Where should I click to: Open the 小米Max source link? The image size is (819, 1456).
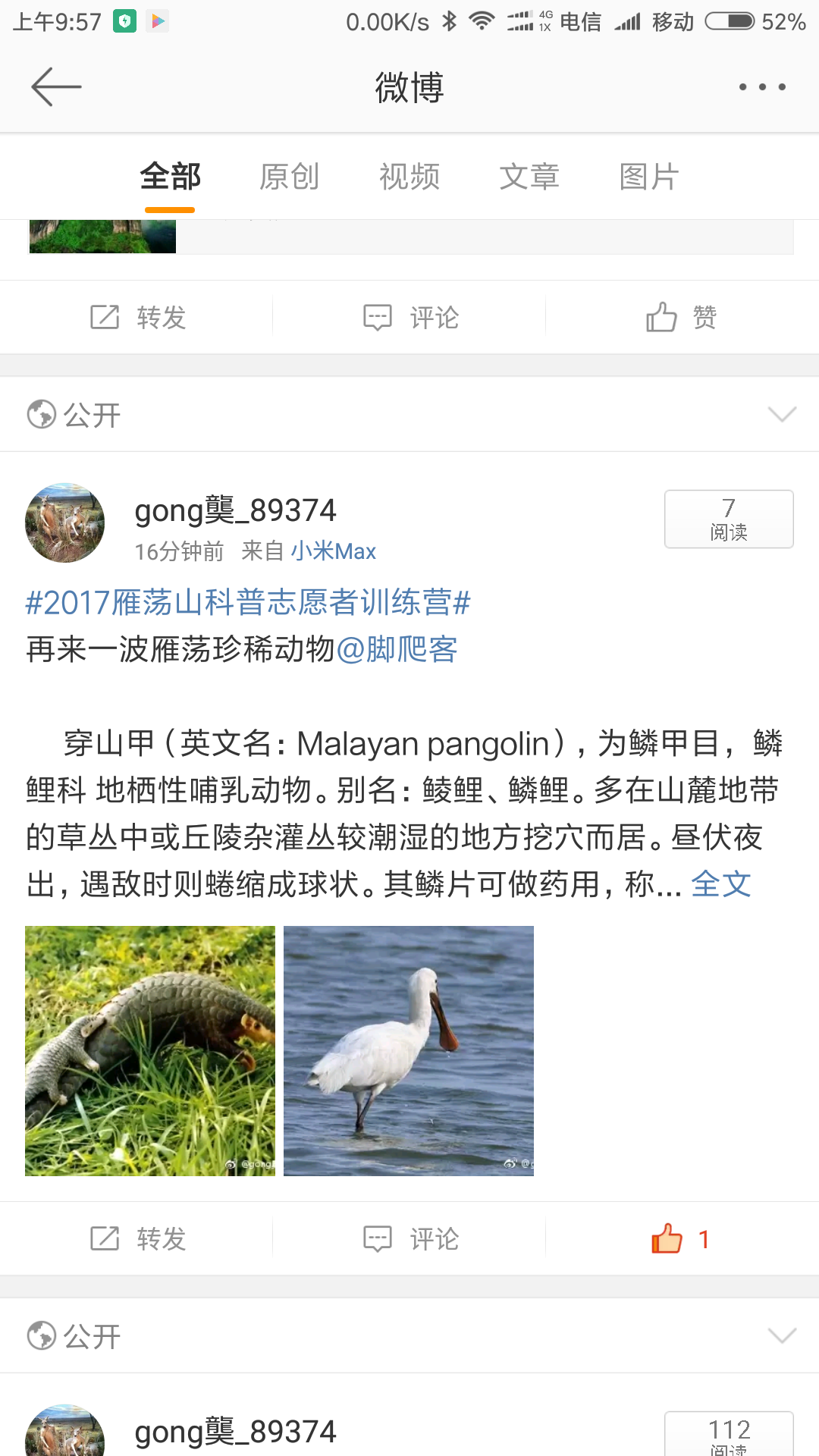(x=334, y=551)
